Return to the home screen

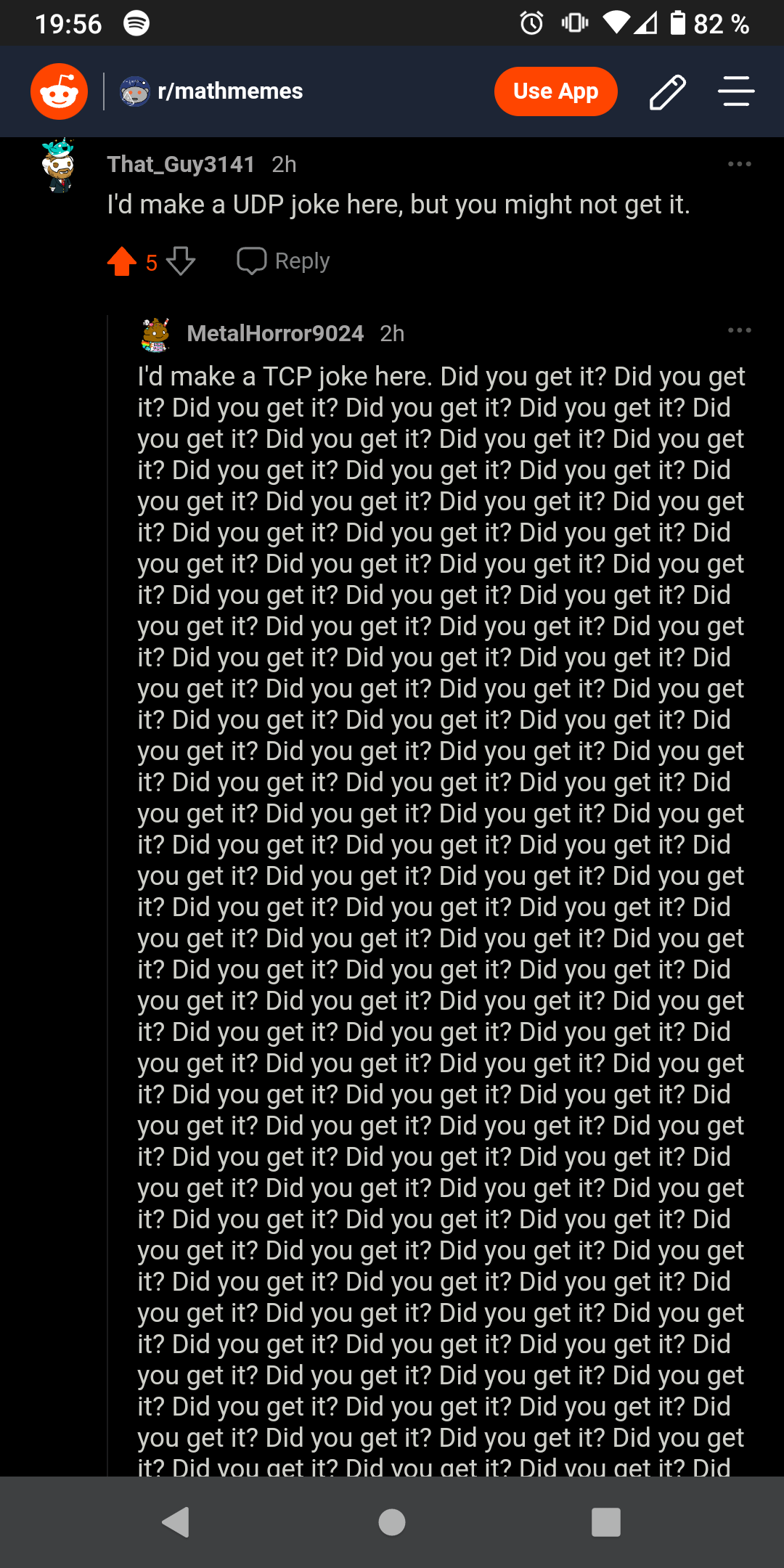pos(392,1522)
